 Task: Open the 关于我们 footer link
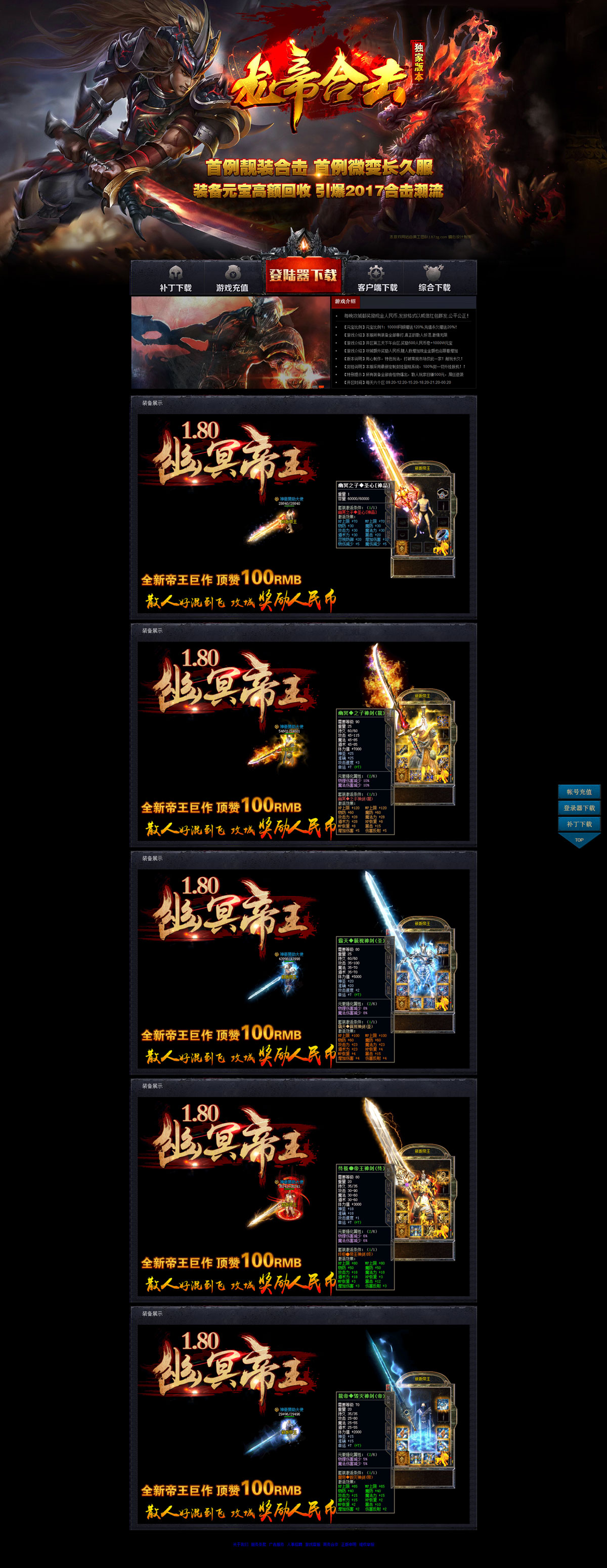pyautogui.click(x=240, y=1545)
